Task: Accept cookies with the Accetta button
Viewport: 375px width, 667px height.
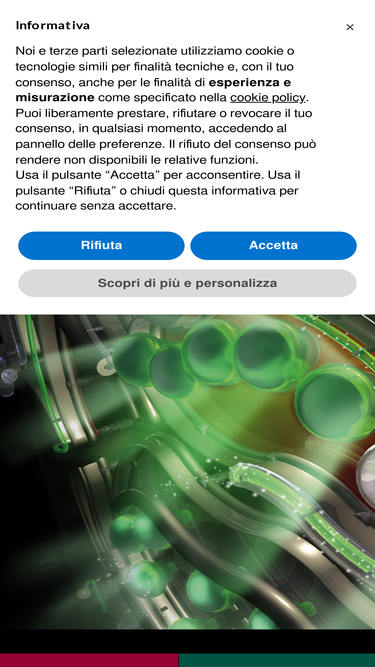Action: (273, 245)
